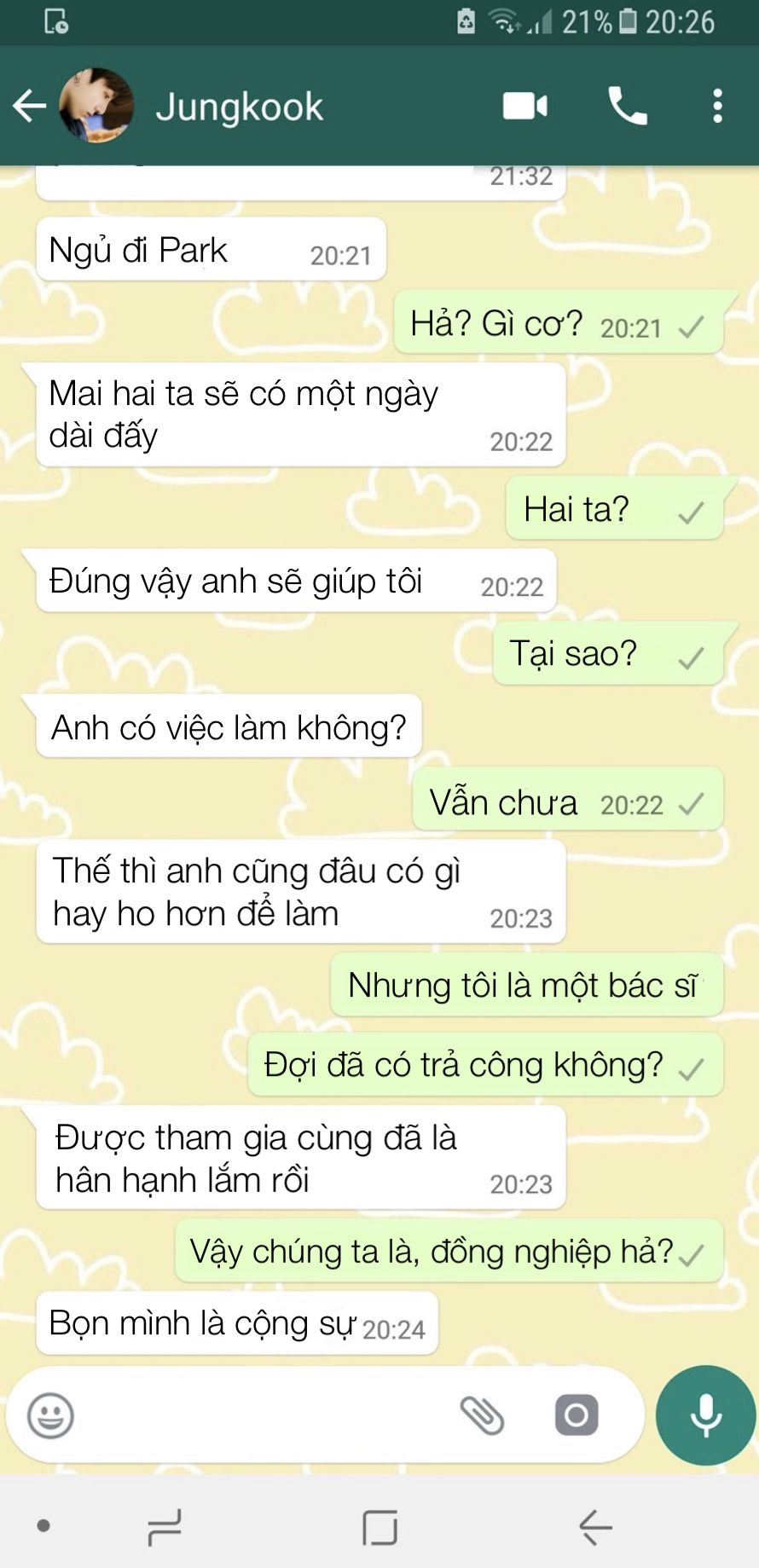Open Jungkook's contact info

[x=239, y=107]
